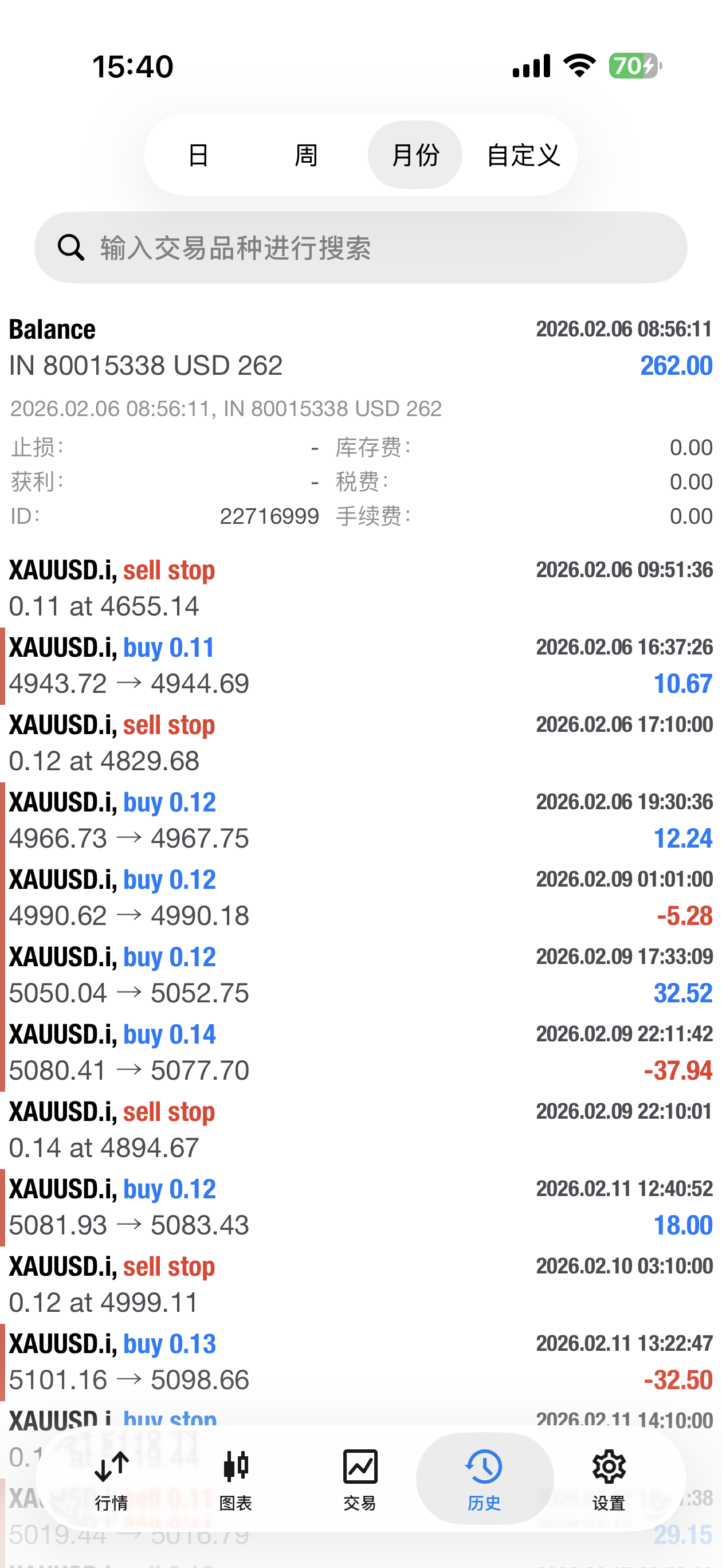Open the buy 0.12 trade with profit 18.00
The width and height of the screenshot is (722, 1568).
click(360, 1206)
